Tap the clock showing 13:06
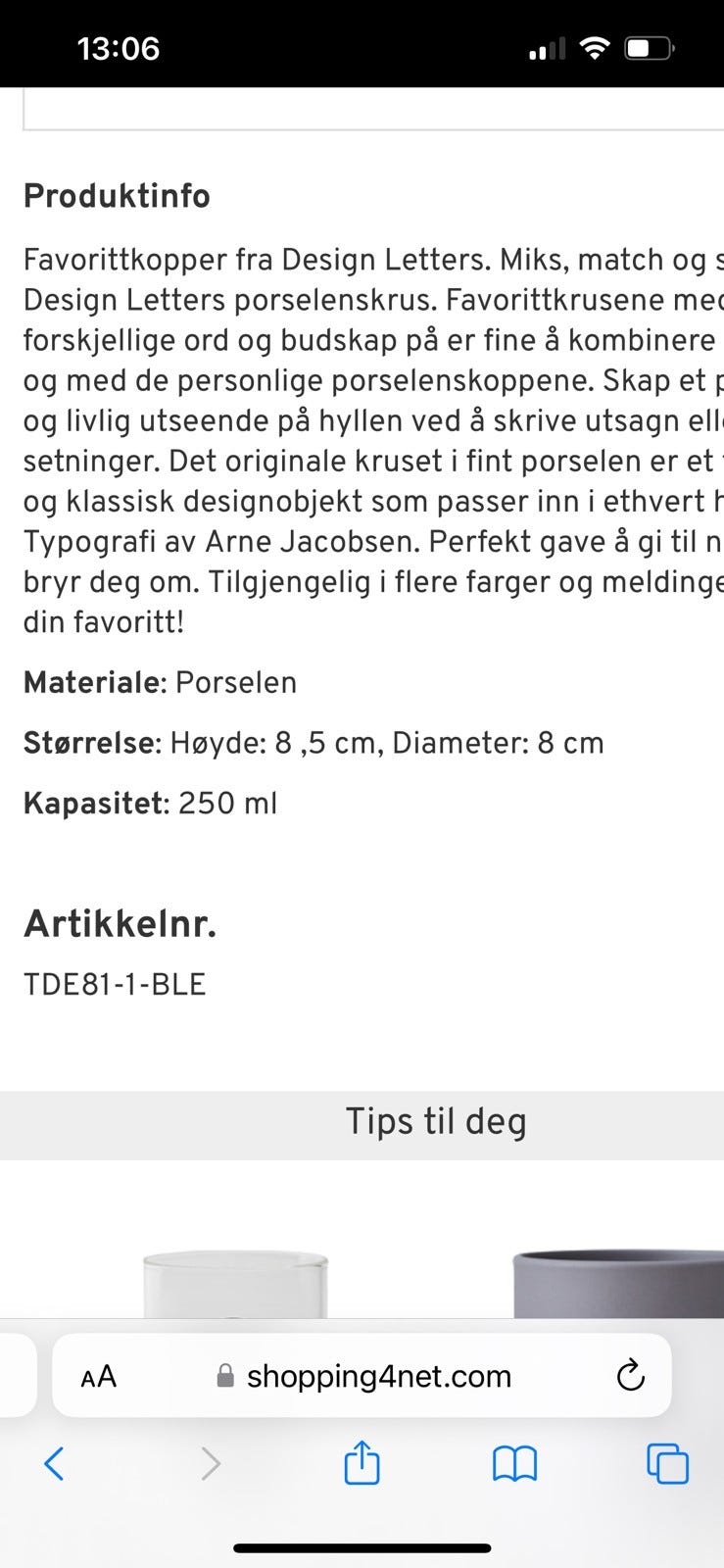724x1568 pixels. tap(120, 47)
